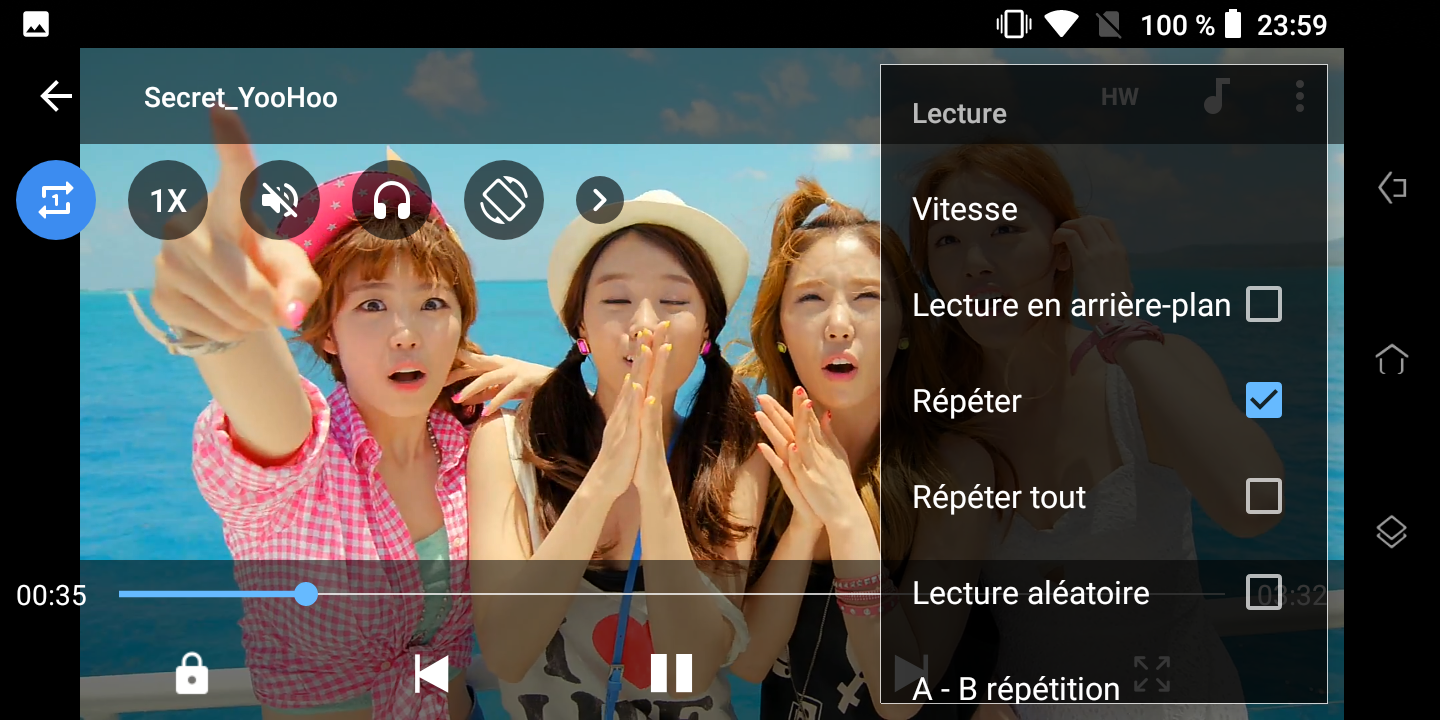Toggle the mute speaker icon
This screenshot has width=1440, height=720.
coord(280,201)
